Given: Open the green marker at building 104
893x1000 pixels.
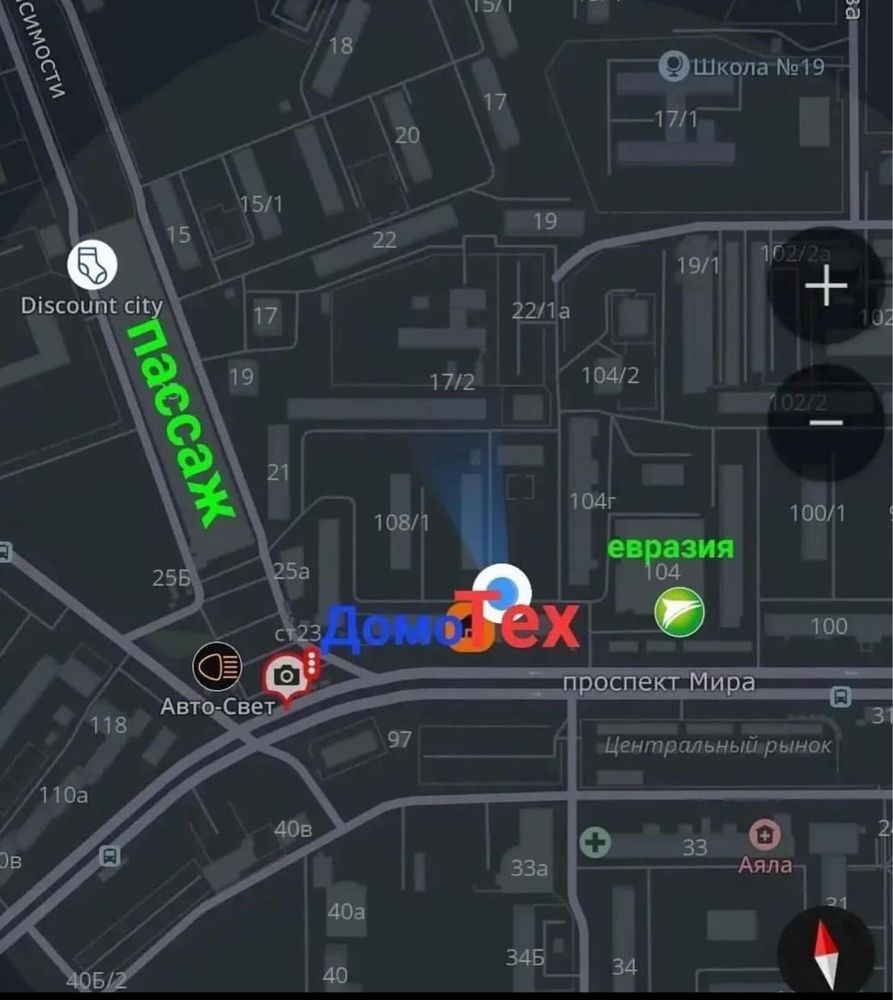Looking at the screenshot, I should [x=679, y=612].
